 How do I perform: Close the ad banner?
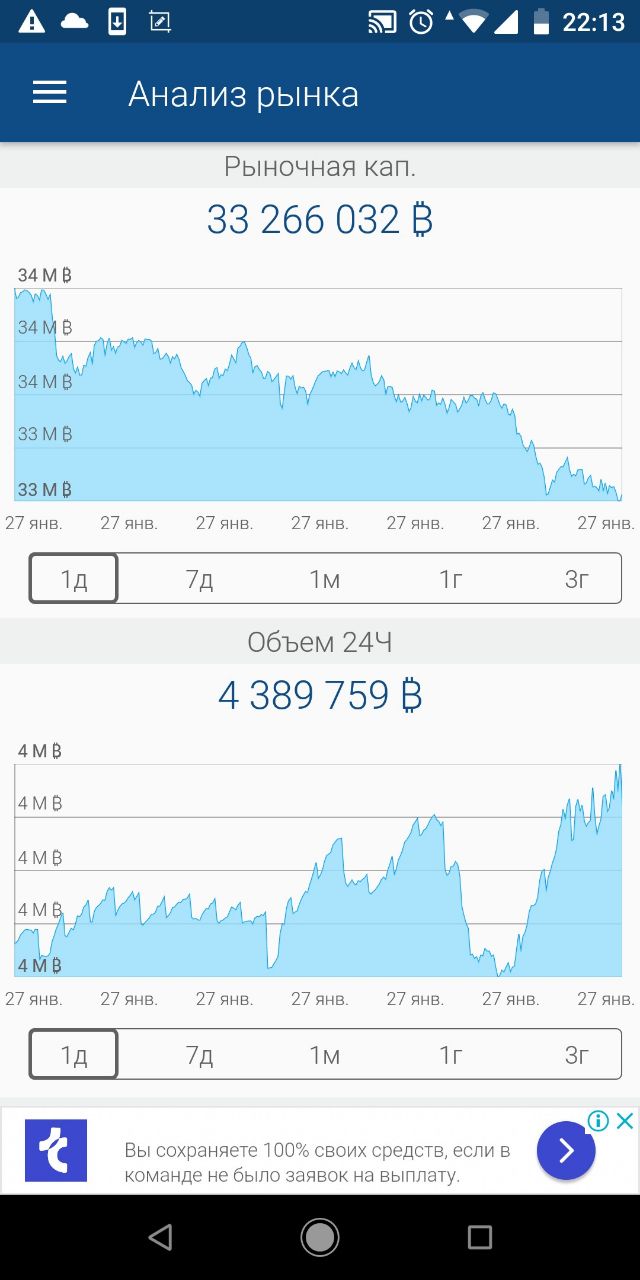[x=625, y=1121]
